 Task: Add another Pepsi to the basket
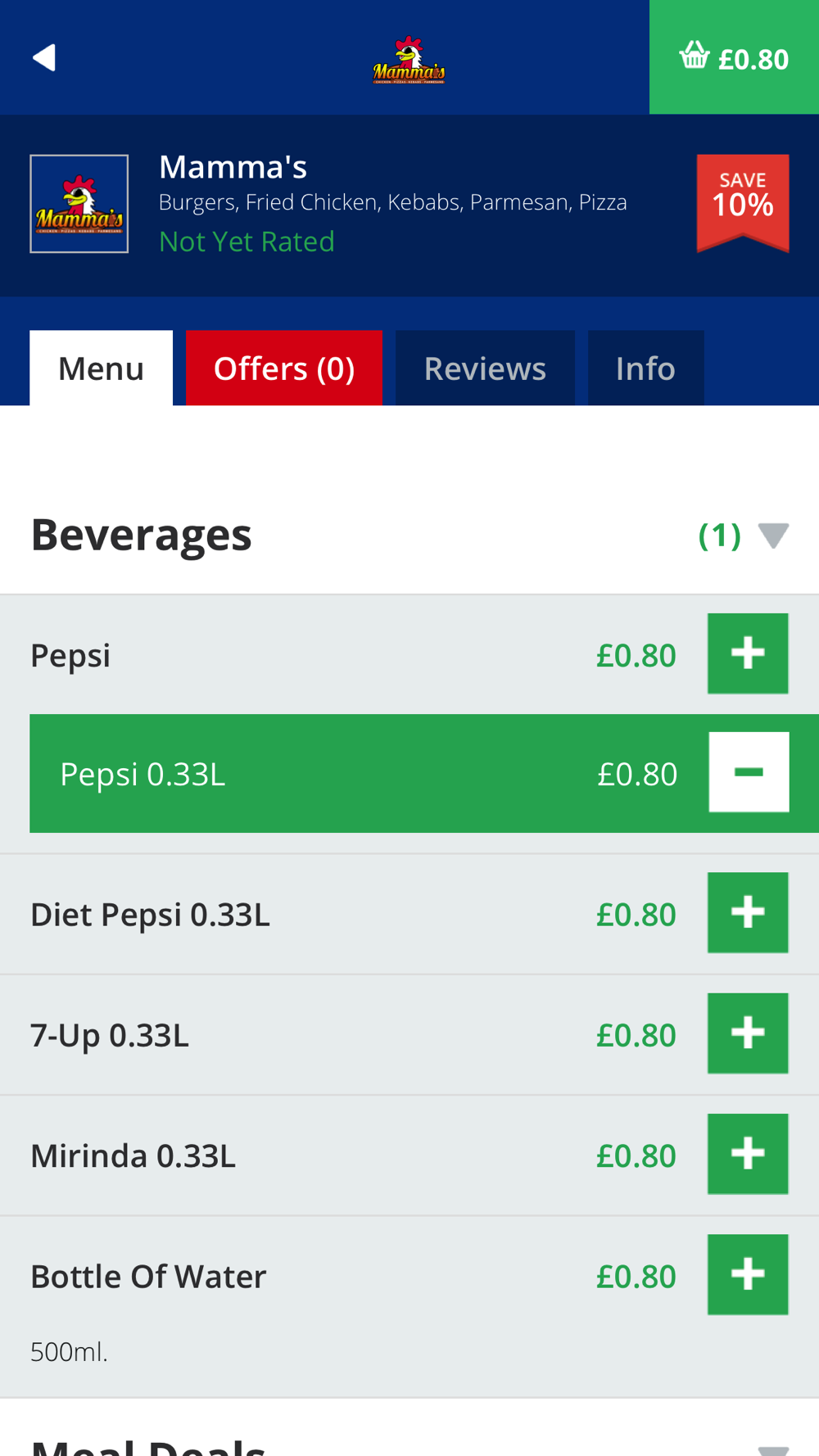coord(748,653)
